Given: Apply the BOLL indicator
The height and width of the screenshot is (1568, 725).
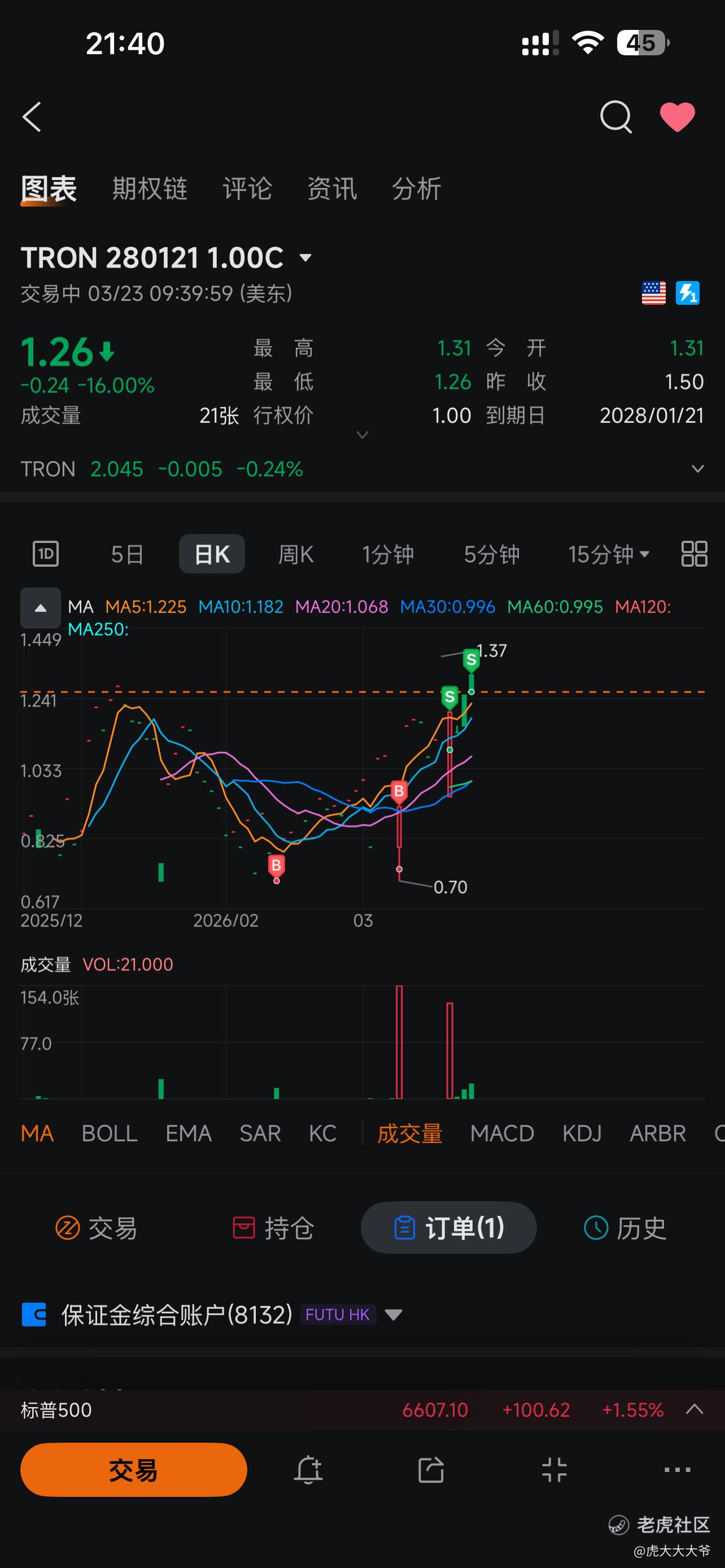Looking at the screenshot, I should click(110, 1133).
